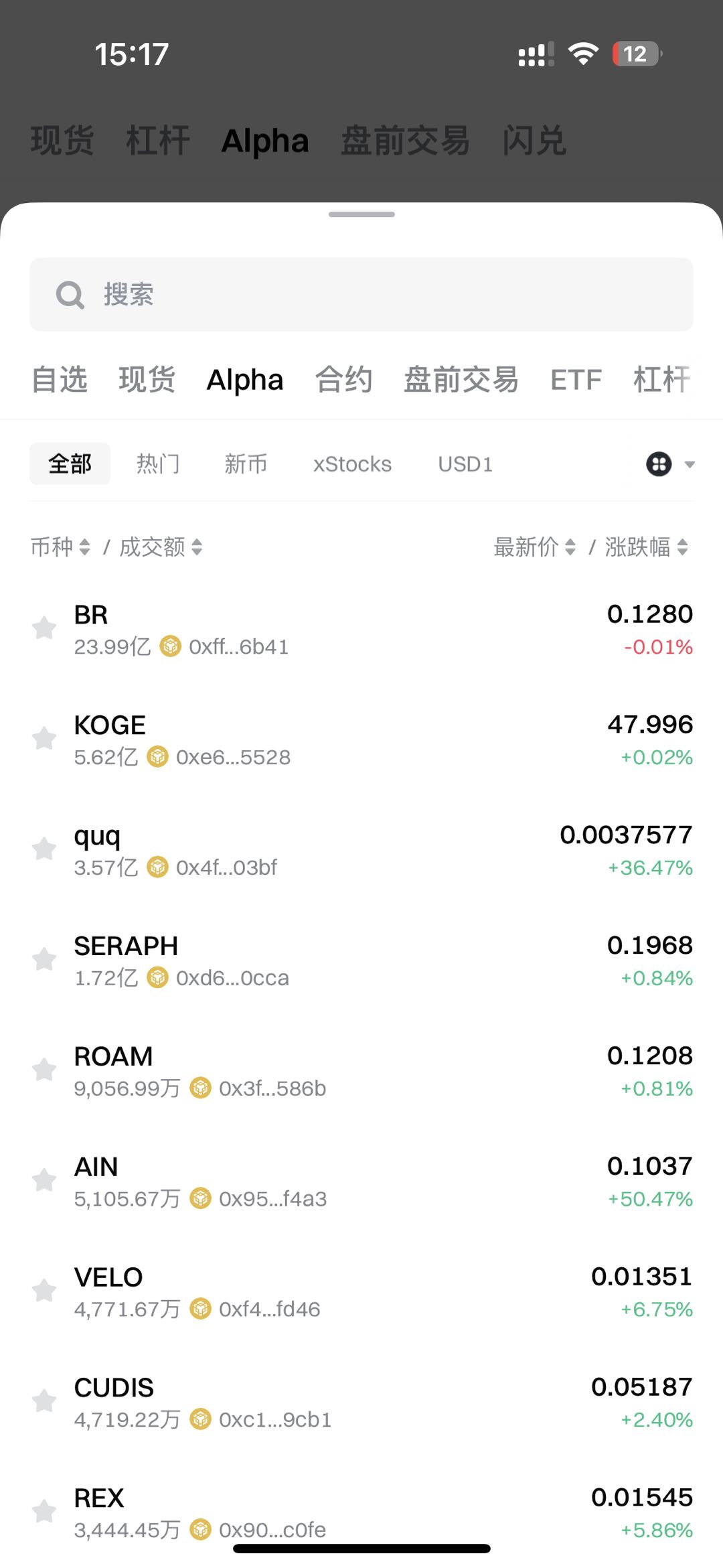Sort the list by 成交额
Screen dimensions: 723x1568
[161, 547]
